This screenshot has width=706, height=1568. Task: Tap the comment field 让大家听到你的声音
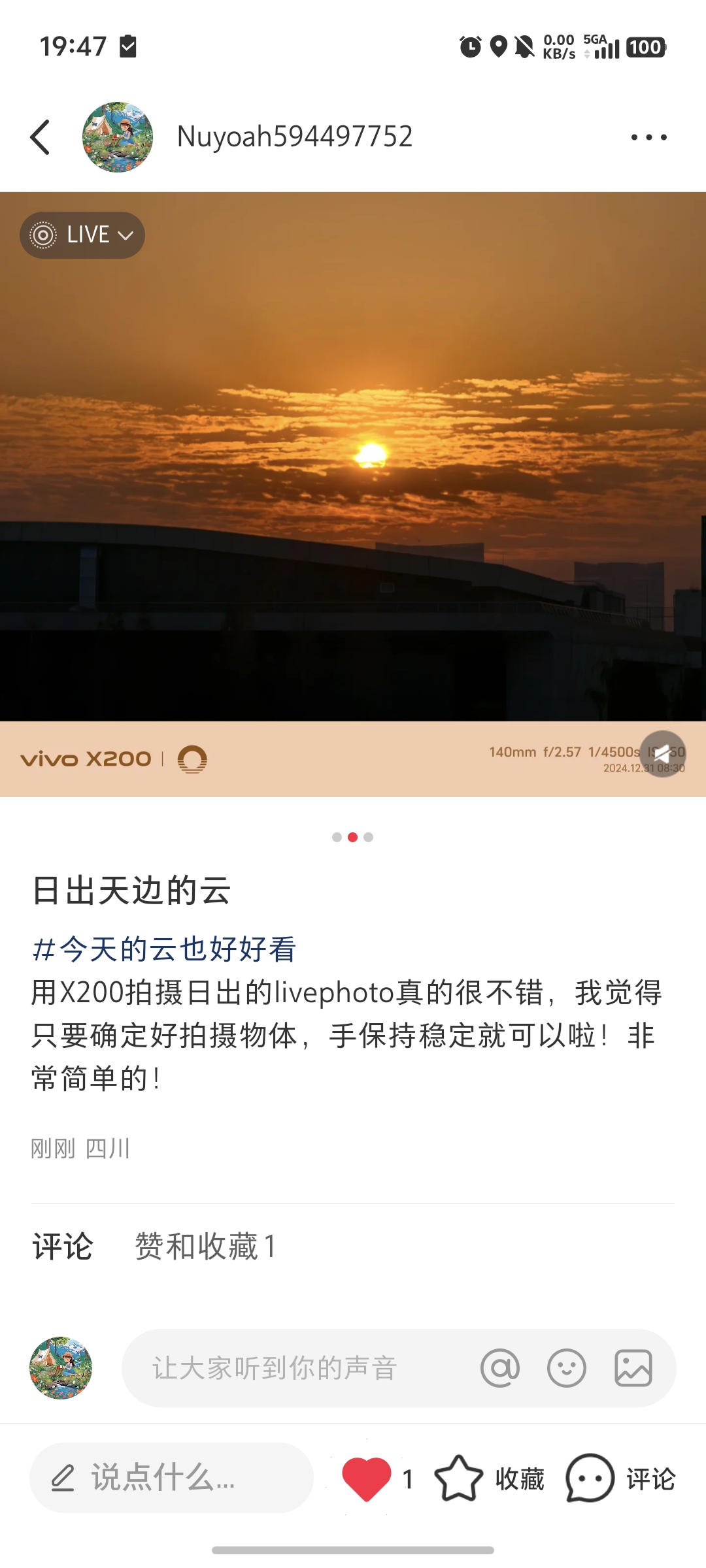pos(294,1368)
